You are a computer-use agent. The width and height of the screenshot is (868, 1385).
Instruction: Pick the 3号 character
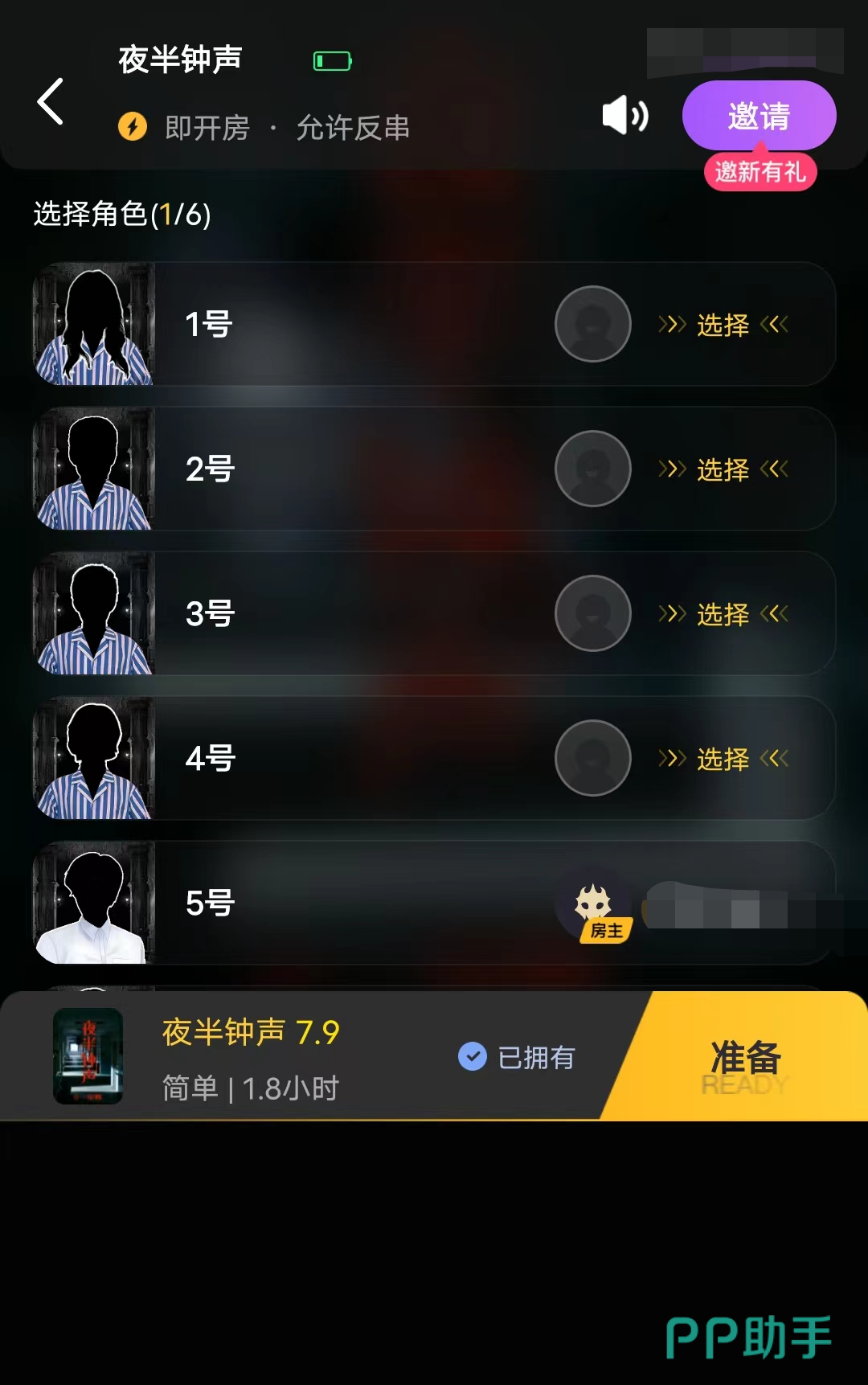723,614
